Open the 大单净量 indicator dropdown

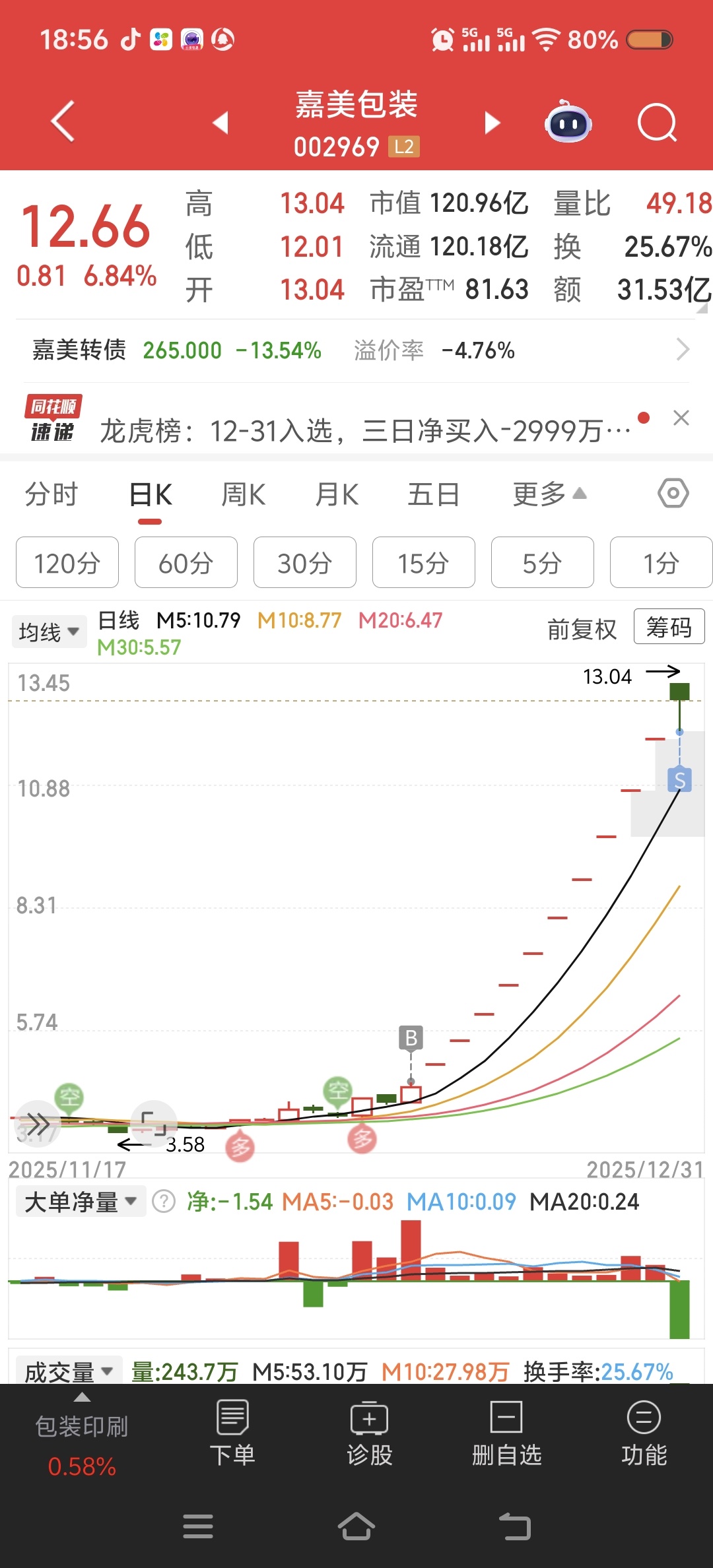click(80, 1202)
